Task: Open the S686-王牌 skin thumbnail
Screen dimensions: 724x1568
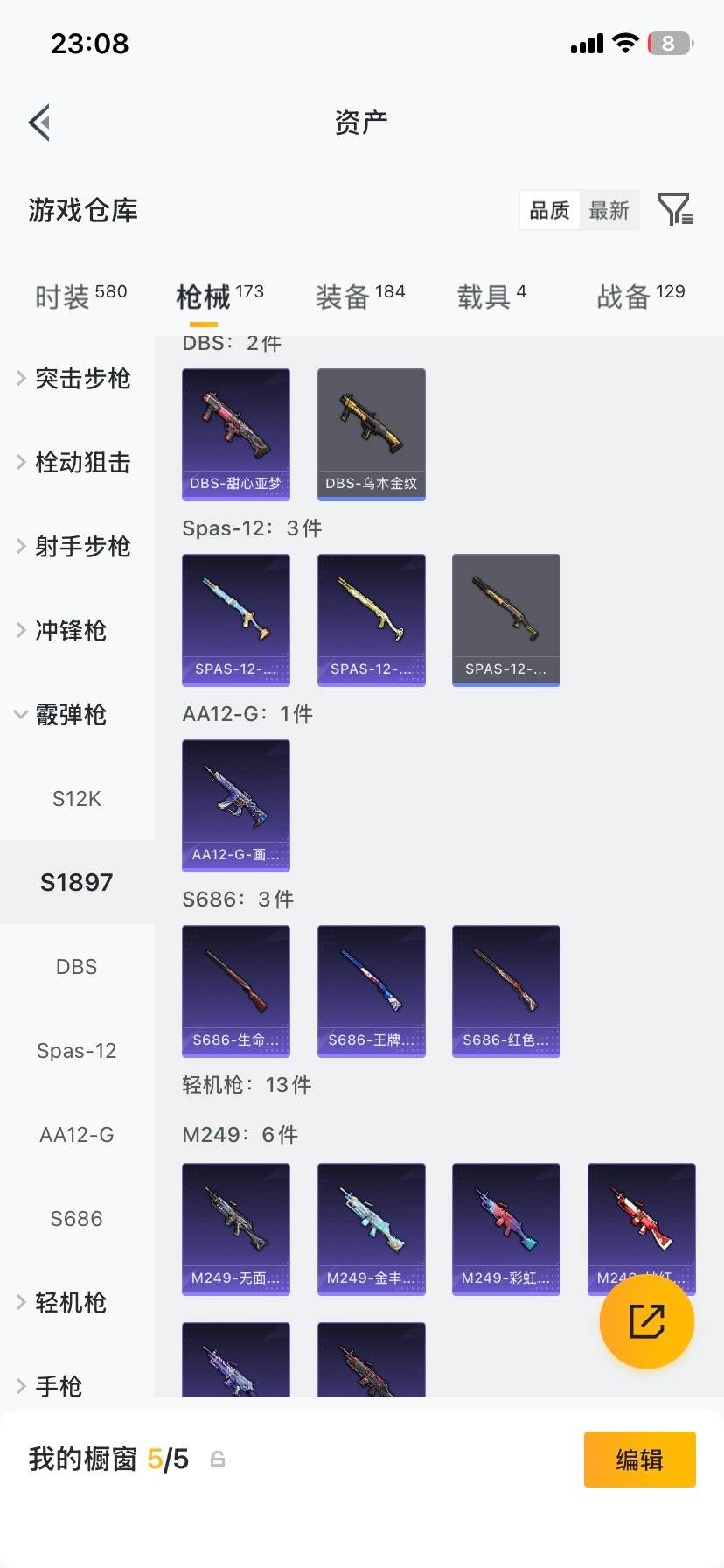Action: pos(371,990)
